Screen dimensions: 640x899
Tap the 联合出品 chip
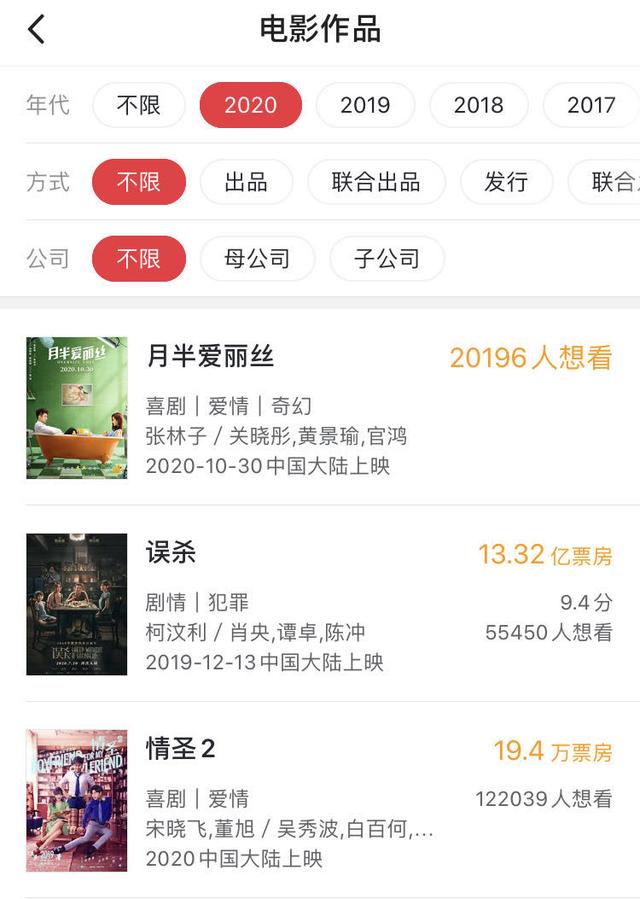tap(376, 182)
